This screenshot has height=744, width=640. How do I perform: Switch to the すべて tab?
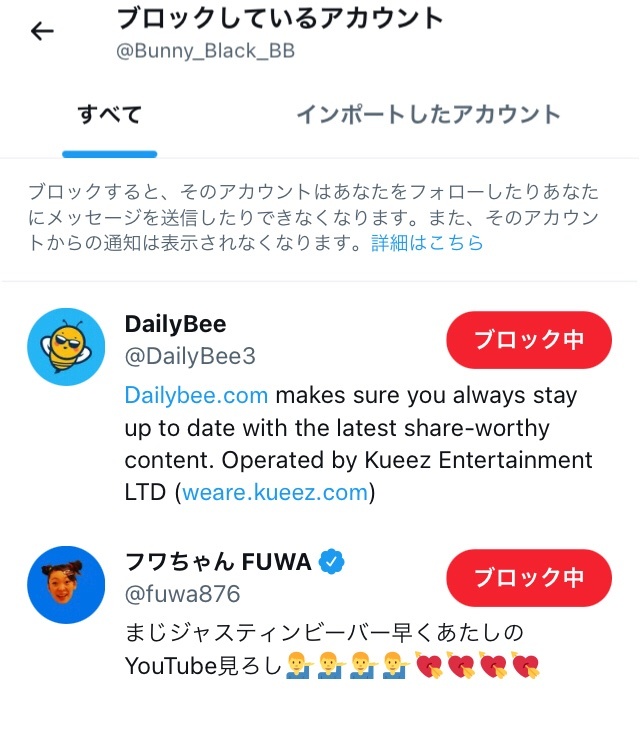(110, 114)
